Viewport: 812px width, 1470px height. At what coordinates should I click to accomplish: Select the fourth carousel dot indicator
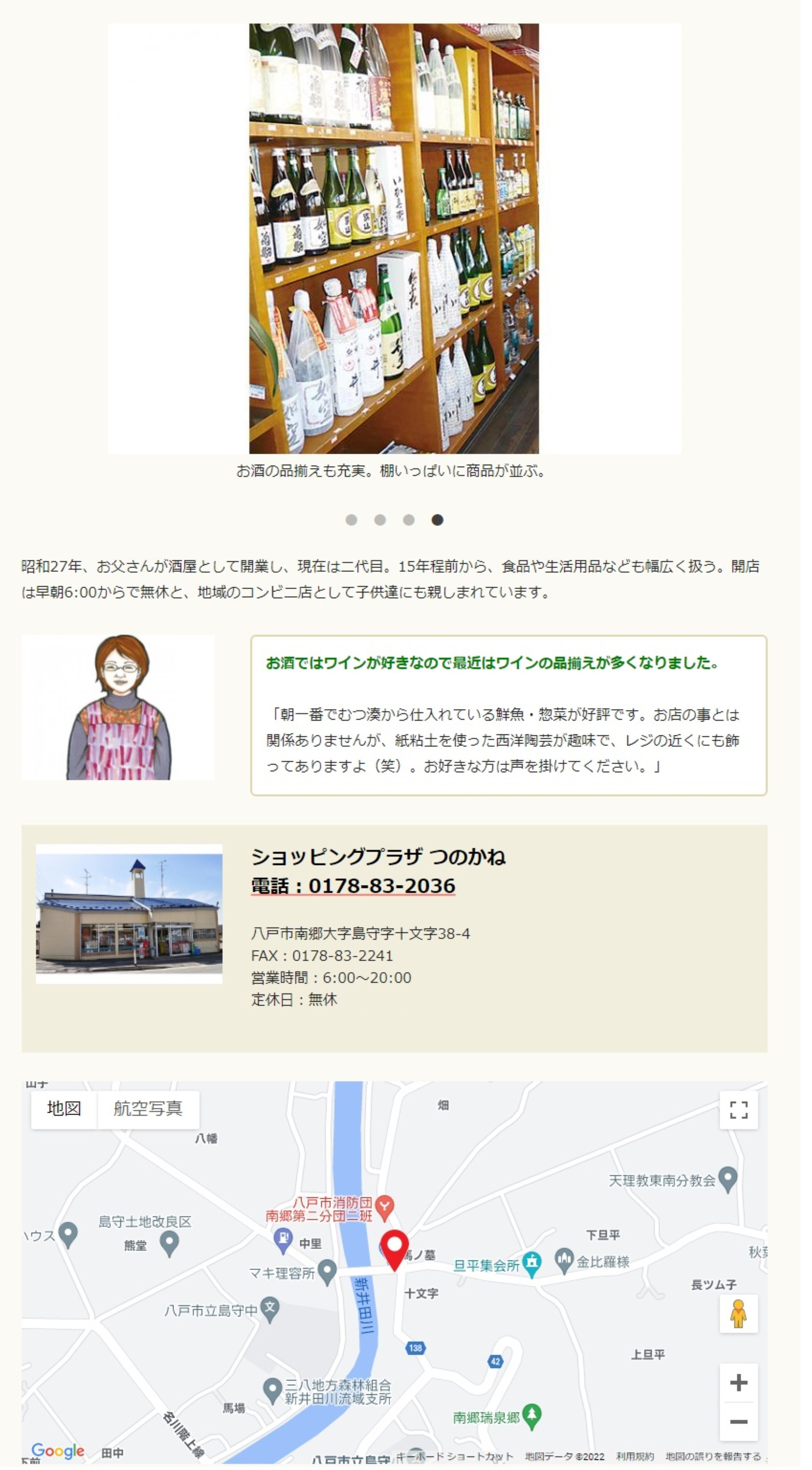pyautogui.click(x=437, y=520)
